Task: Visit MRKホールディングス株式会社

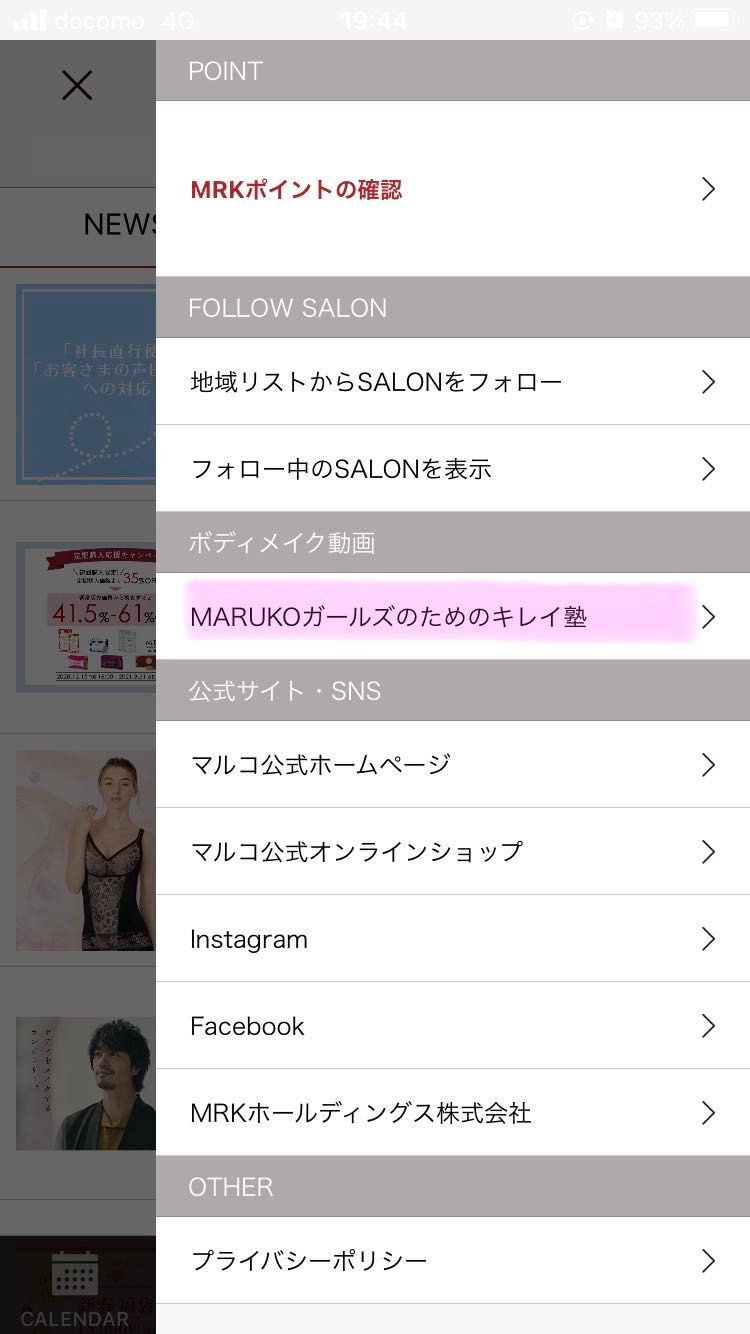Action: pyautogui.click(x=452, y=1112)
